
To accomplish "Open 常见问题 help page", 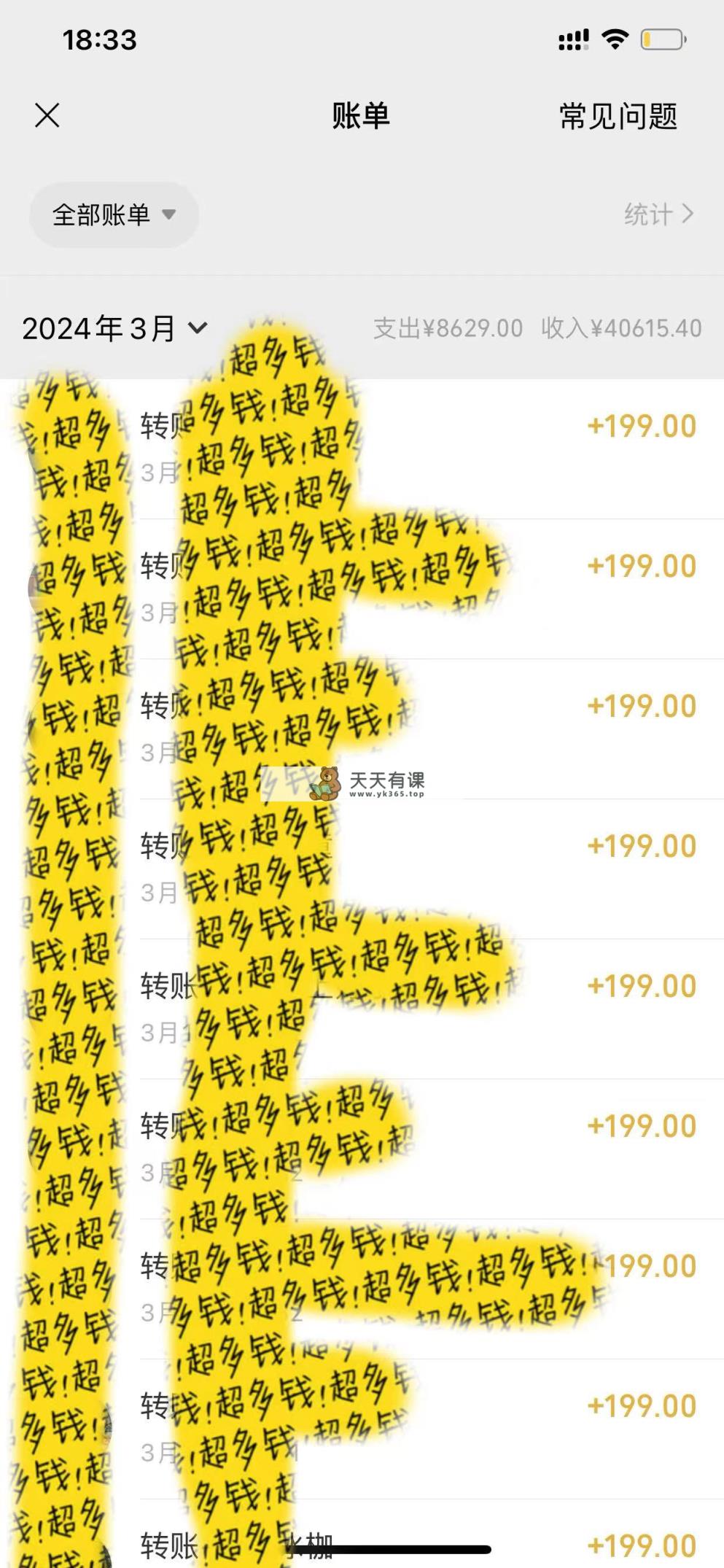I will [618, 116].
